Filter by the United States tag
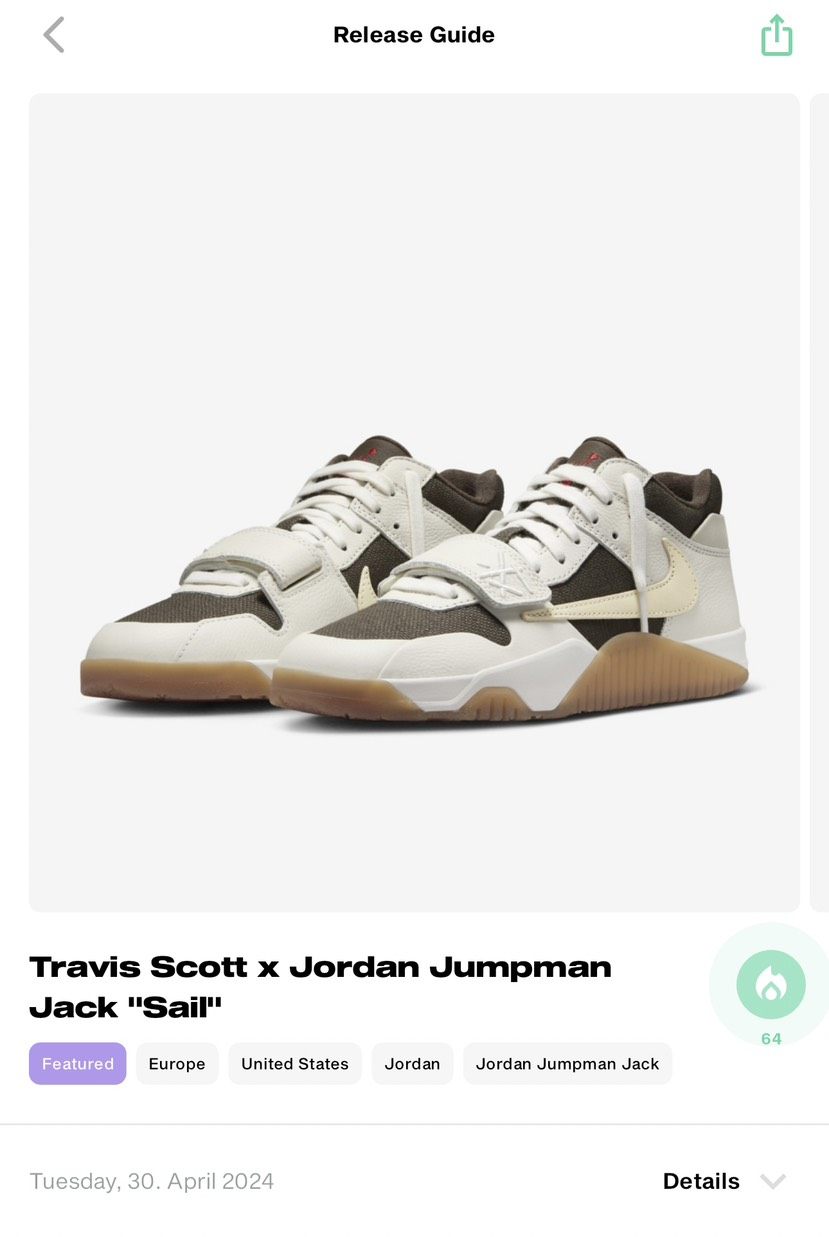This screenshot has width=829, height=1237. (x=295, y=1064)
